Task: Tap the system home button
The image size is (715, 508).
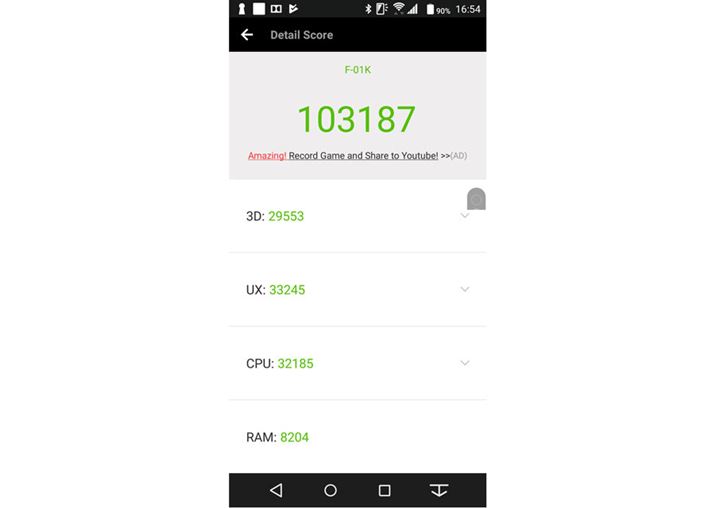Action: [330, 490]
